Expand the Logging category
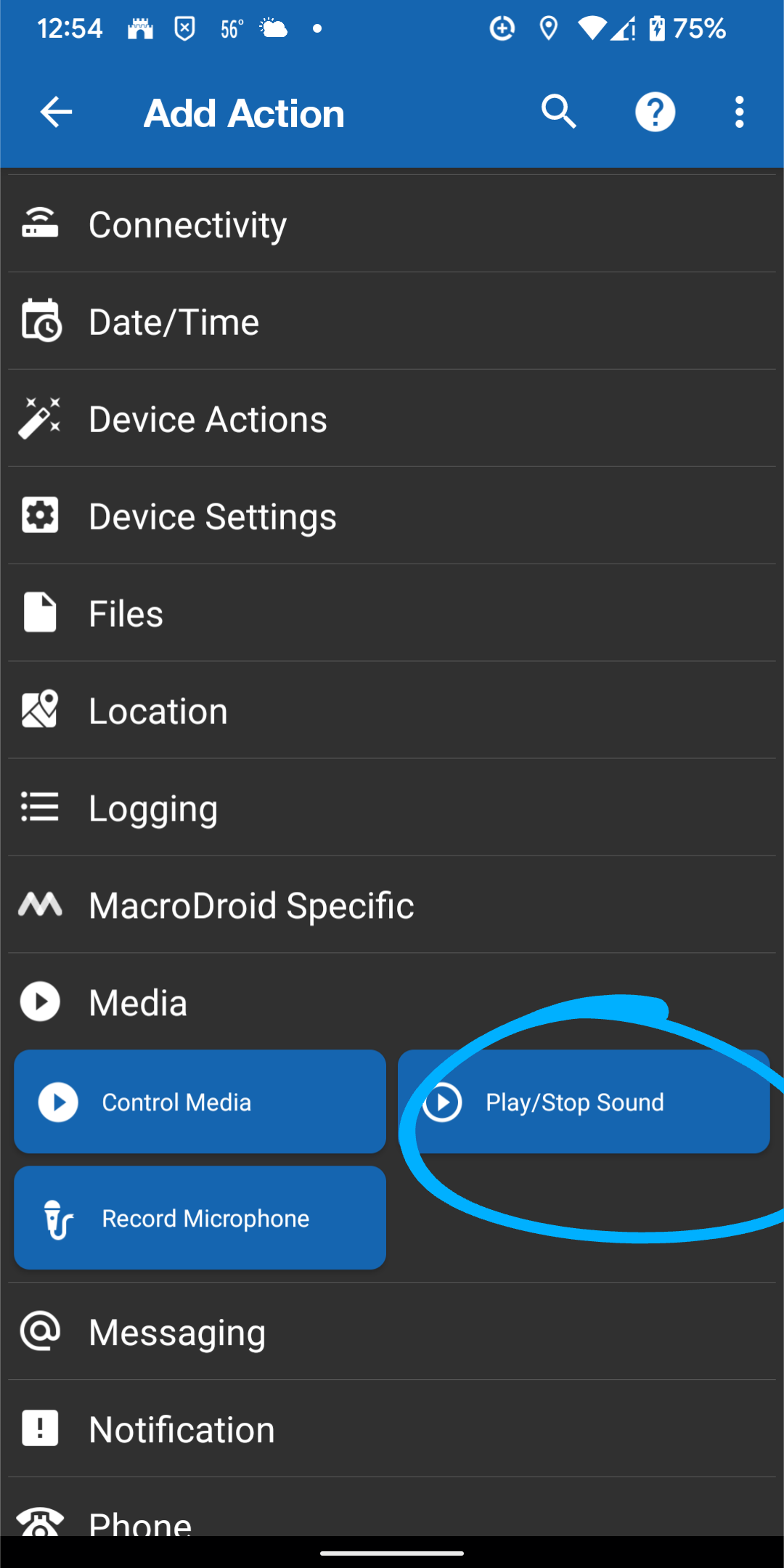The width and height of the screenshot is (784, 1568). (392, 808)
